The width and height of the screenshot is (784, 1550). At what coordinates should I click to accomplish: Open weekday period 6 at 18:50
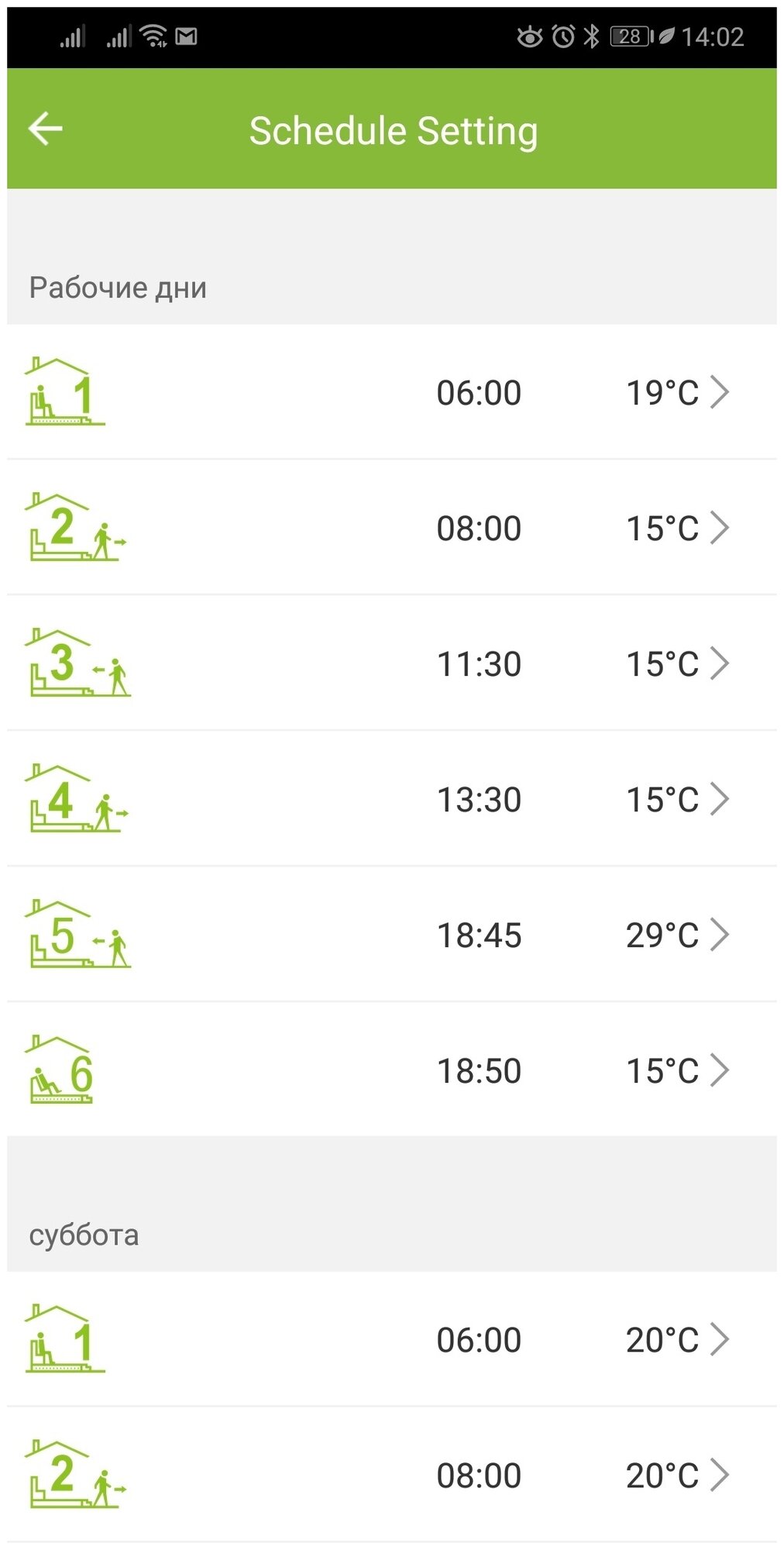[391, 1070]
